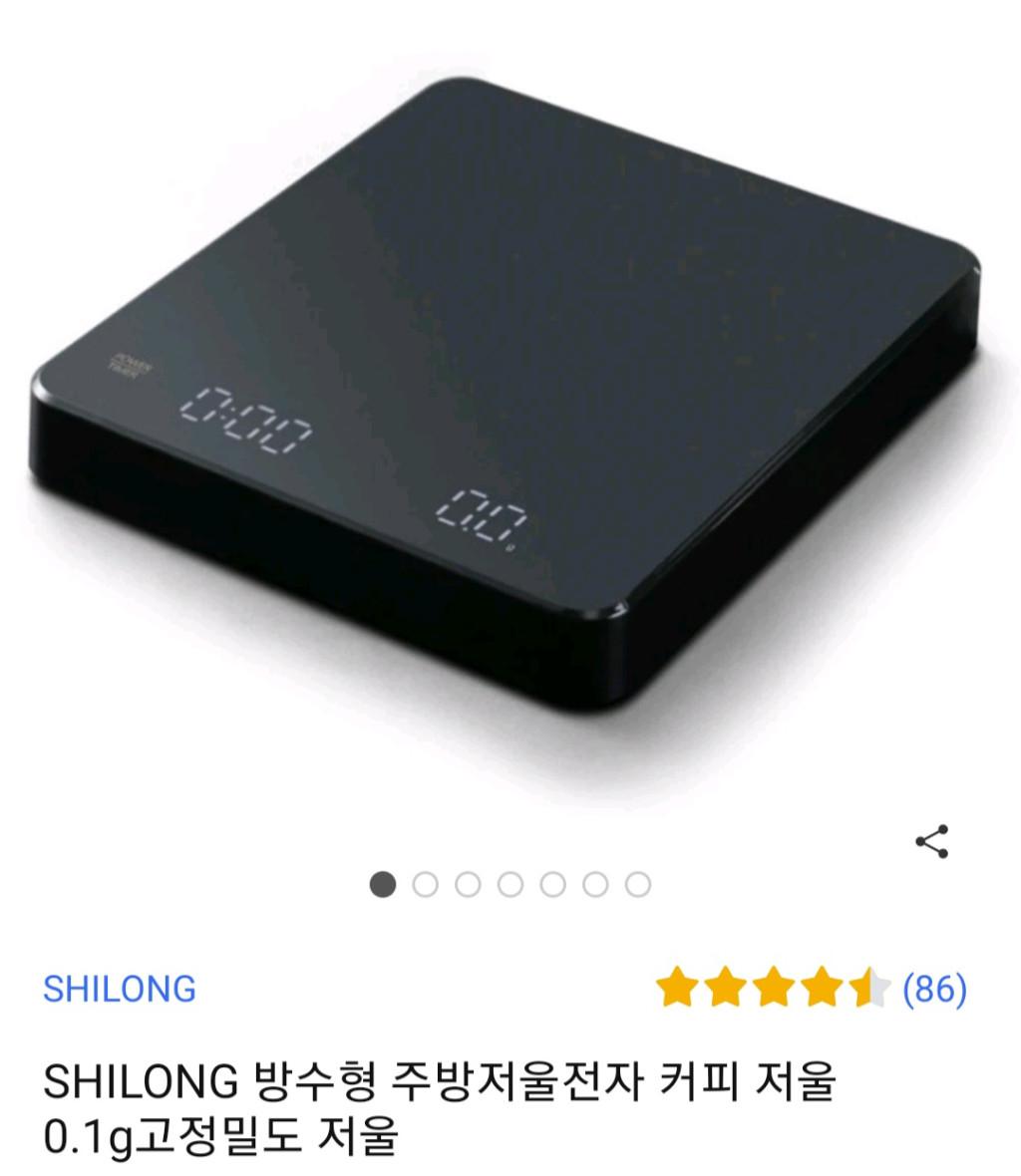Open the SHILONG brand link
This screenshot has height=1176, width=1021.
pos(120,989)
